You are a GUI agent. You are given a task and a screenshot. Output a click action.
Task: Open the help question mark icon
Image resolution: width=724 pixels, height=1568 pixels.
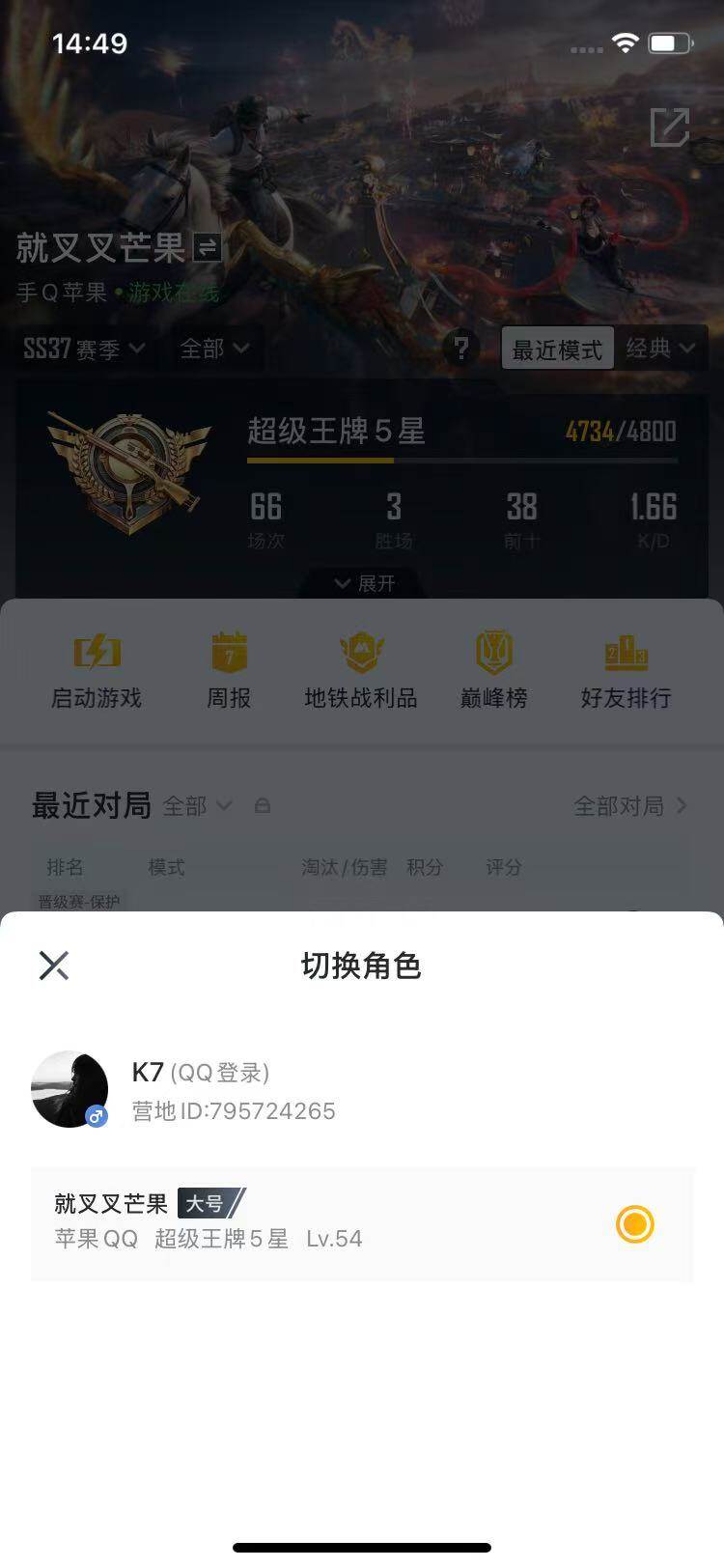pos(463,349)
